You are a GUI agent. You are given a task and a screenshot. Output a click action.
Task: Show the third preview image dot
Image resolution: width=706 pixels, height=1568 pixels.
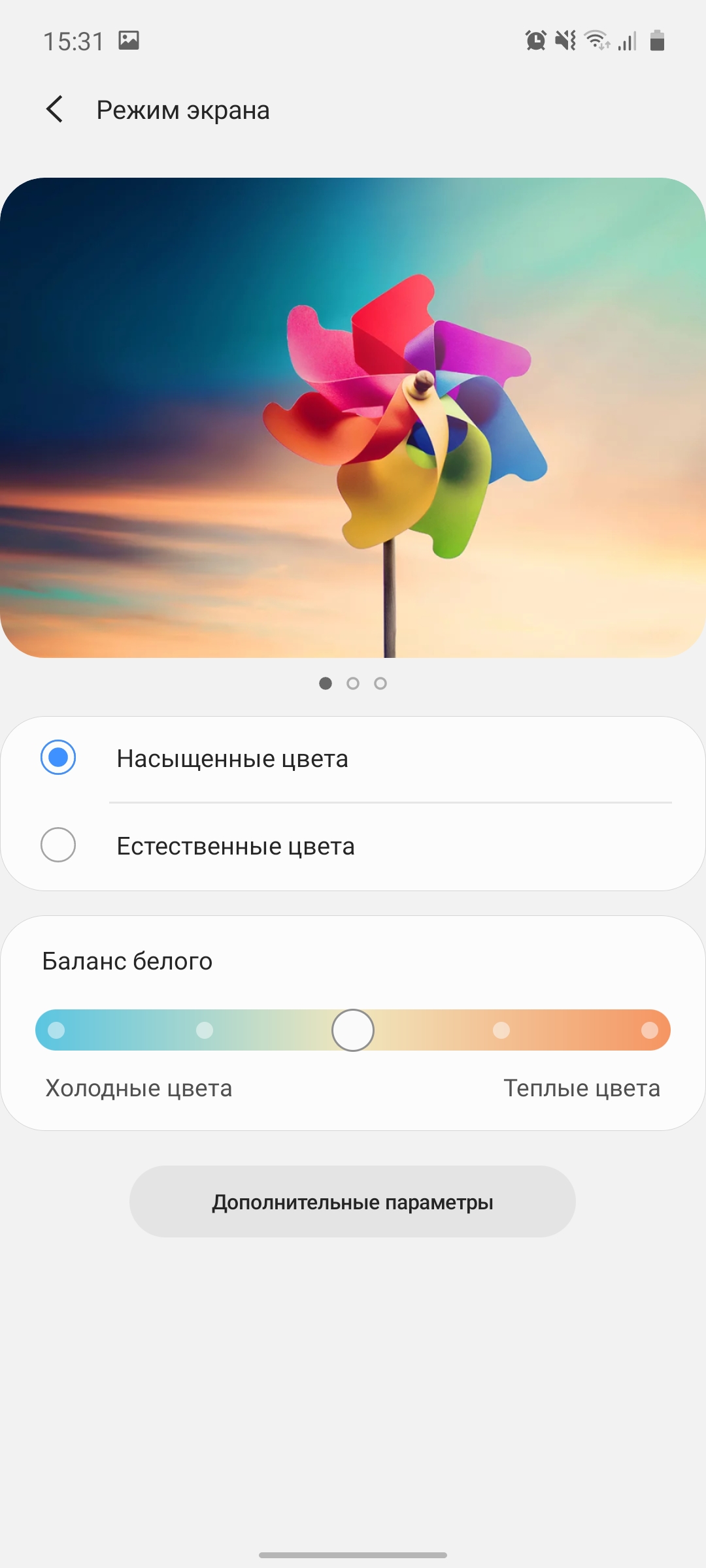380,683
